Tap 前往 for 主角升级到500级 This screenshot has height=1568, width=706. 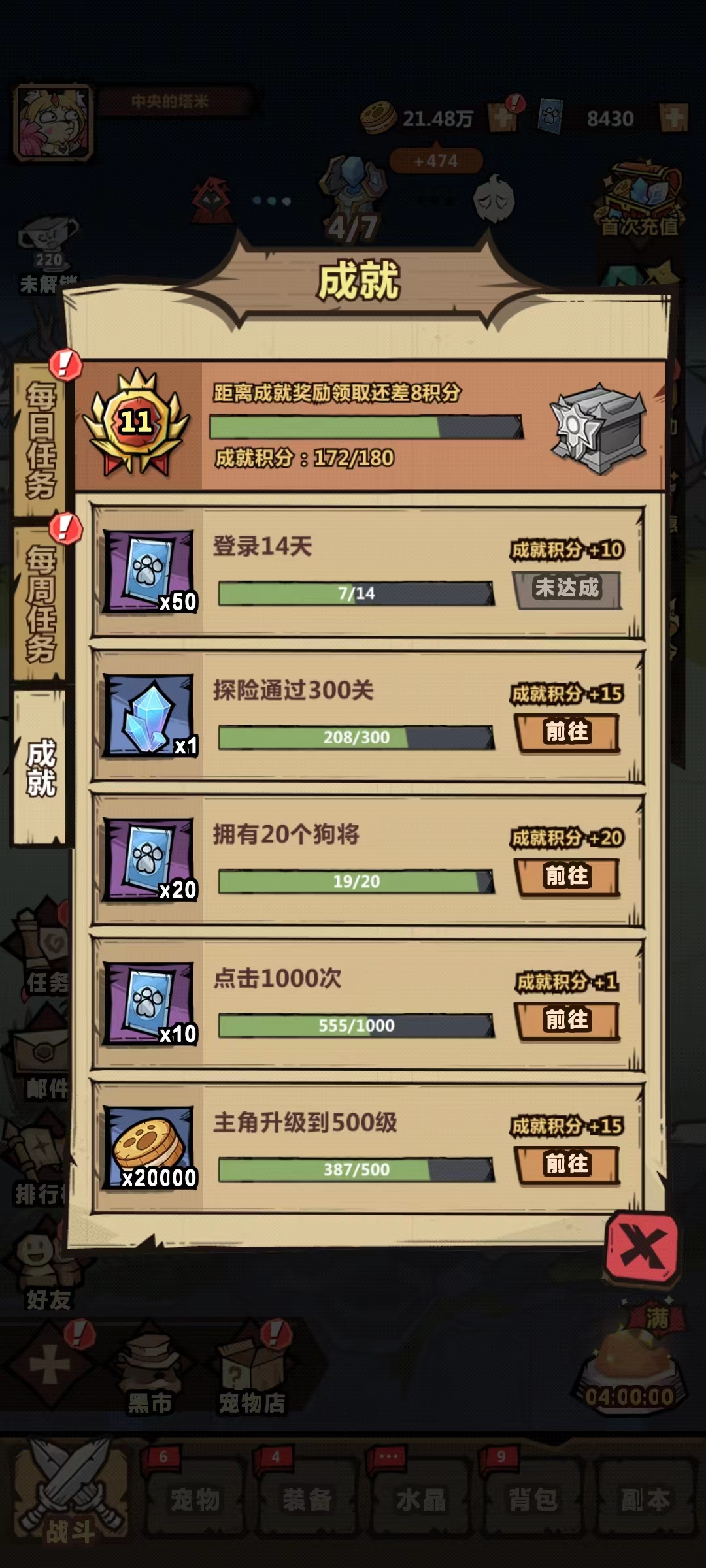[567, 1164]
